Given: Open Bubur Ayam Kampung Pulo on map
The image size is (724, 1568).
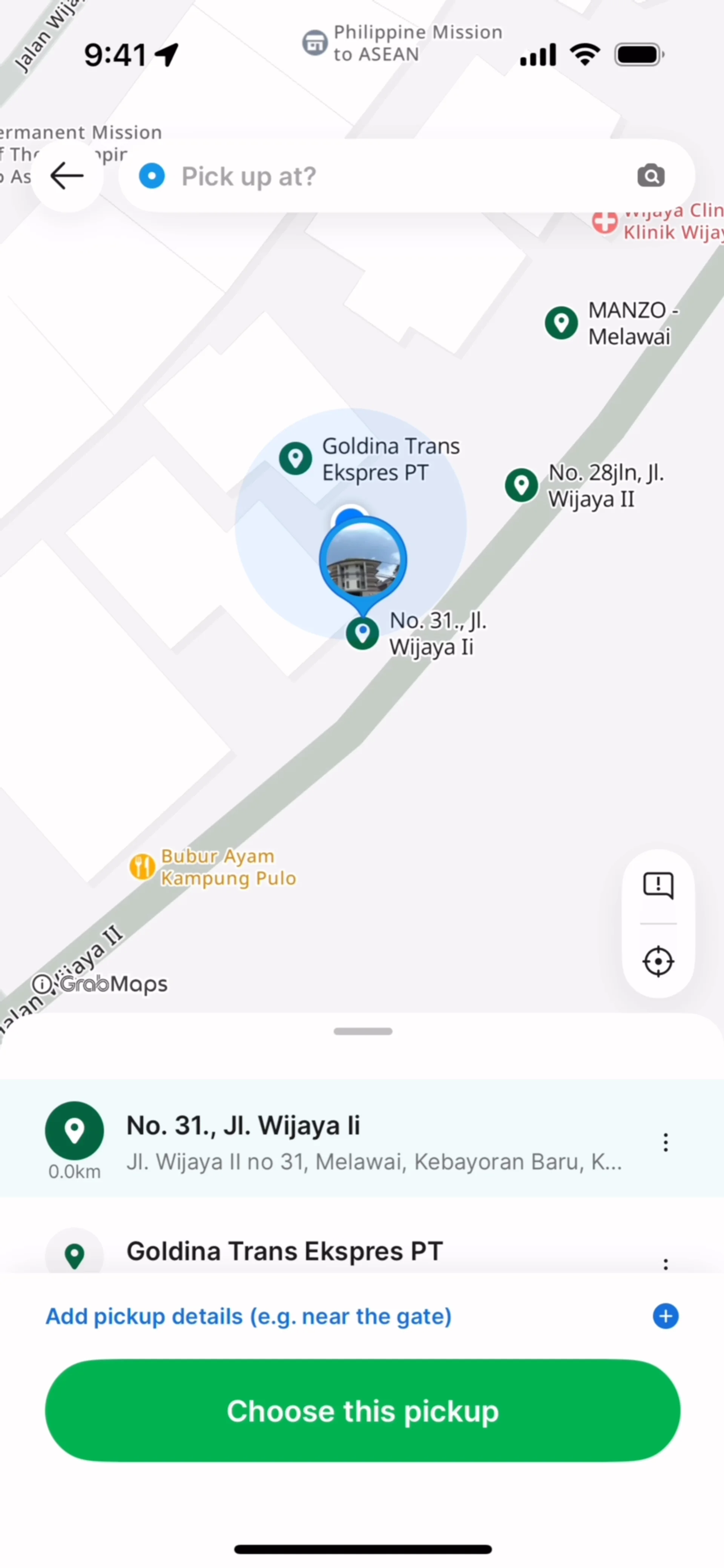Looking at the screenshot, I should [143, 867].
